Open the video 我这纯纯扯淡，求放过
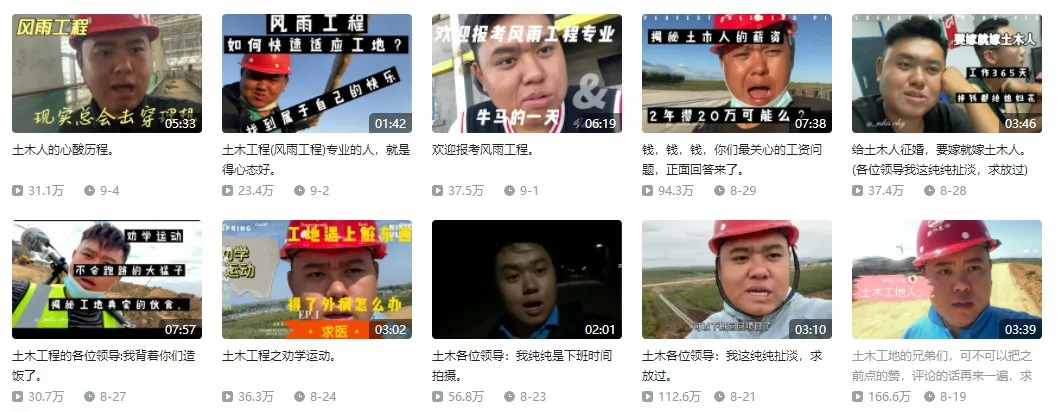The height and width of the screenshot is (412, 1058). coord(736,279)
